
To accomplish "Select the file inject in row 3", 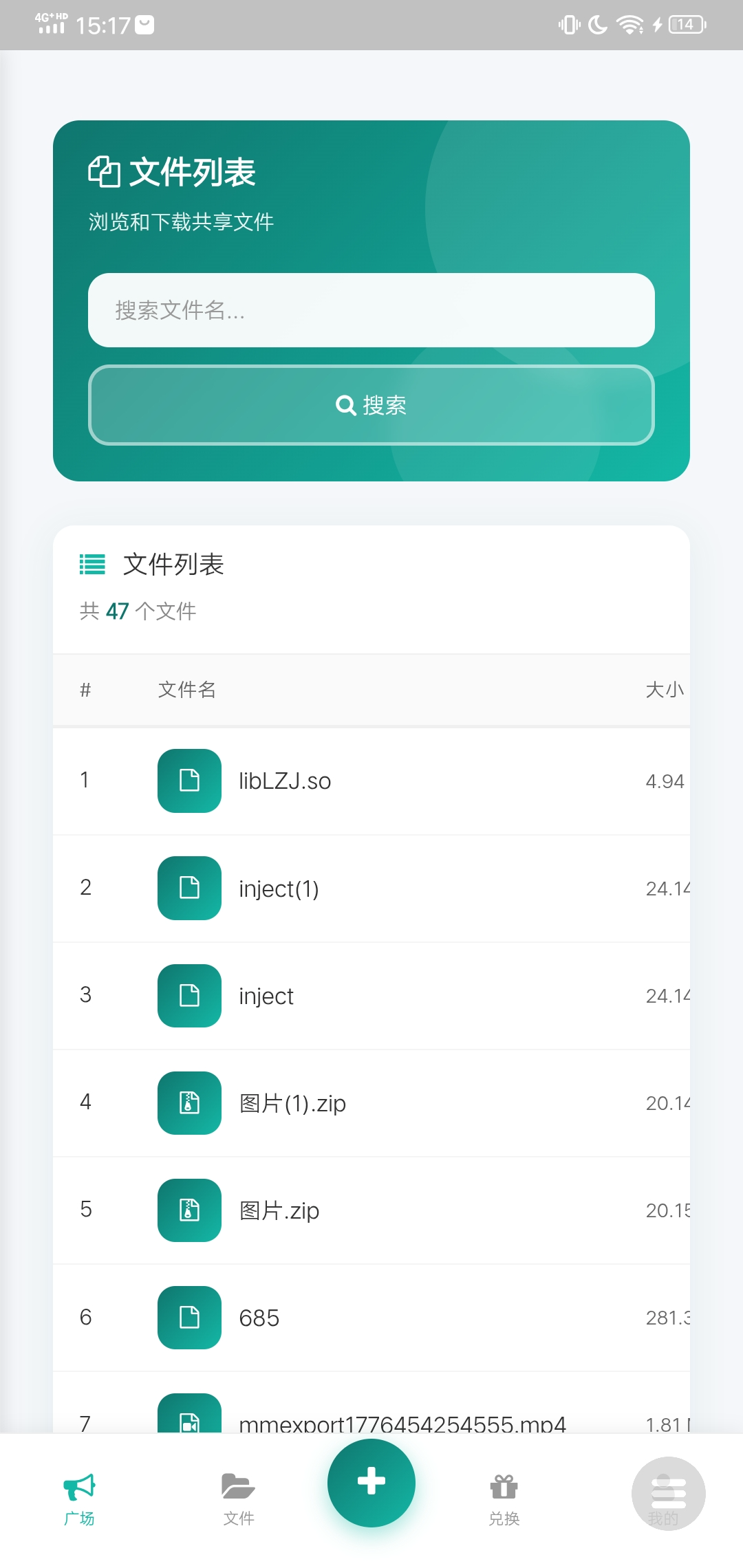I will pyautogui.click(x=266, y=996).
